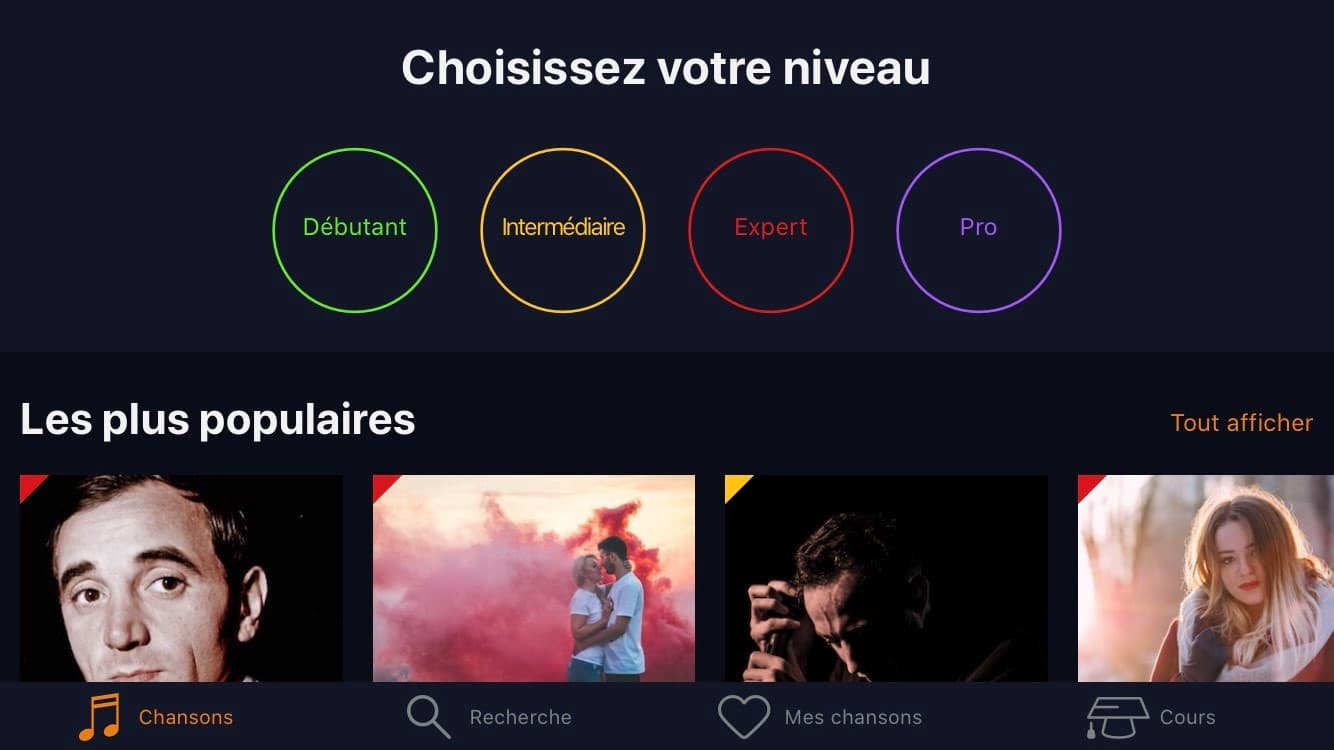Open the song card with the man's portrait

tap(181, 578)
